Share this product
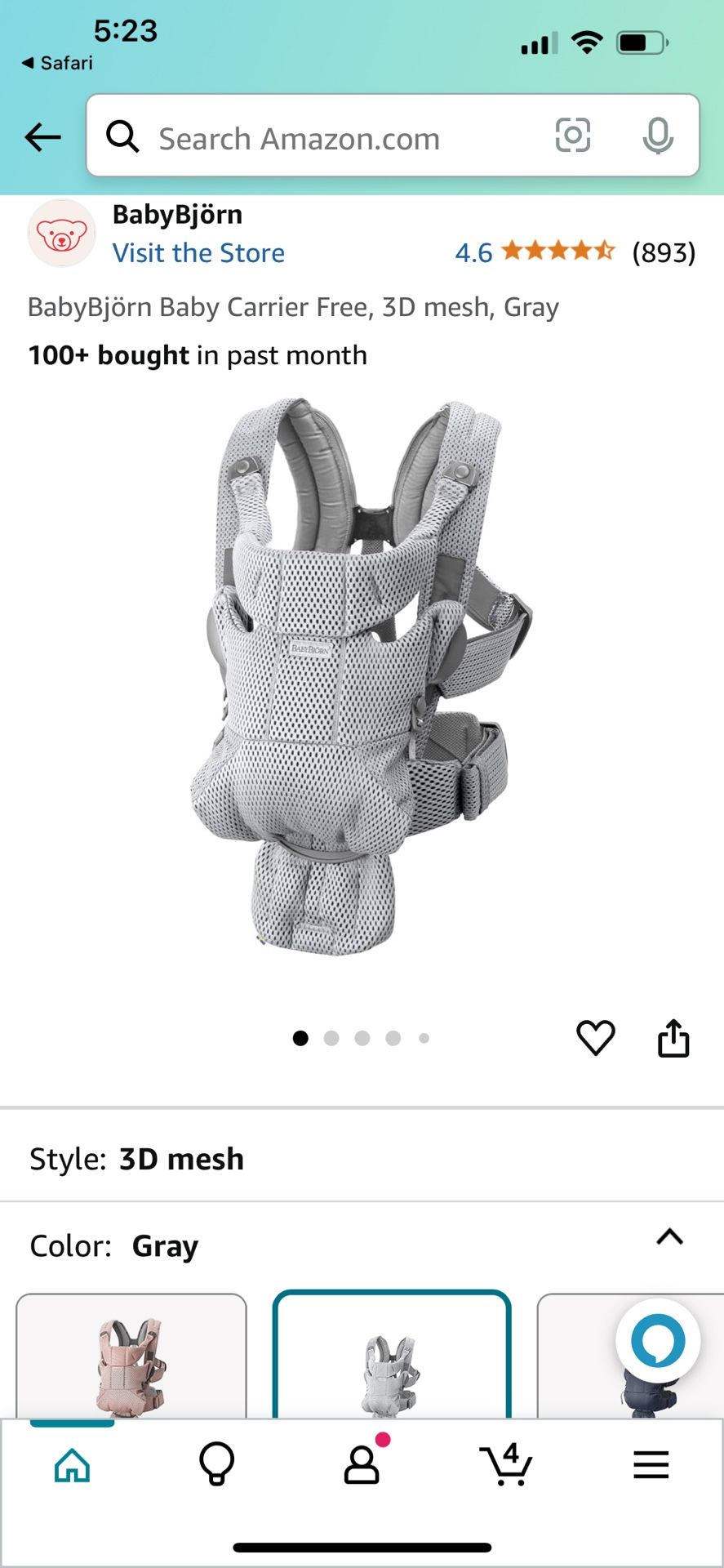 [673, 1038]
